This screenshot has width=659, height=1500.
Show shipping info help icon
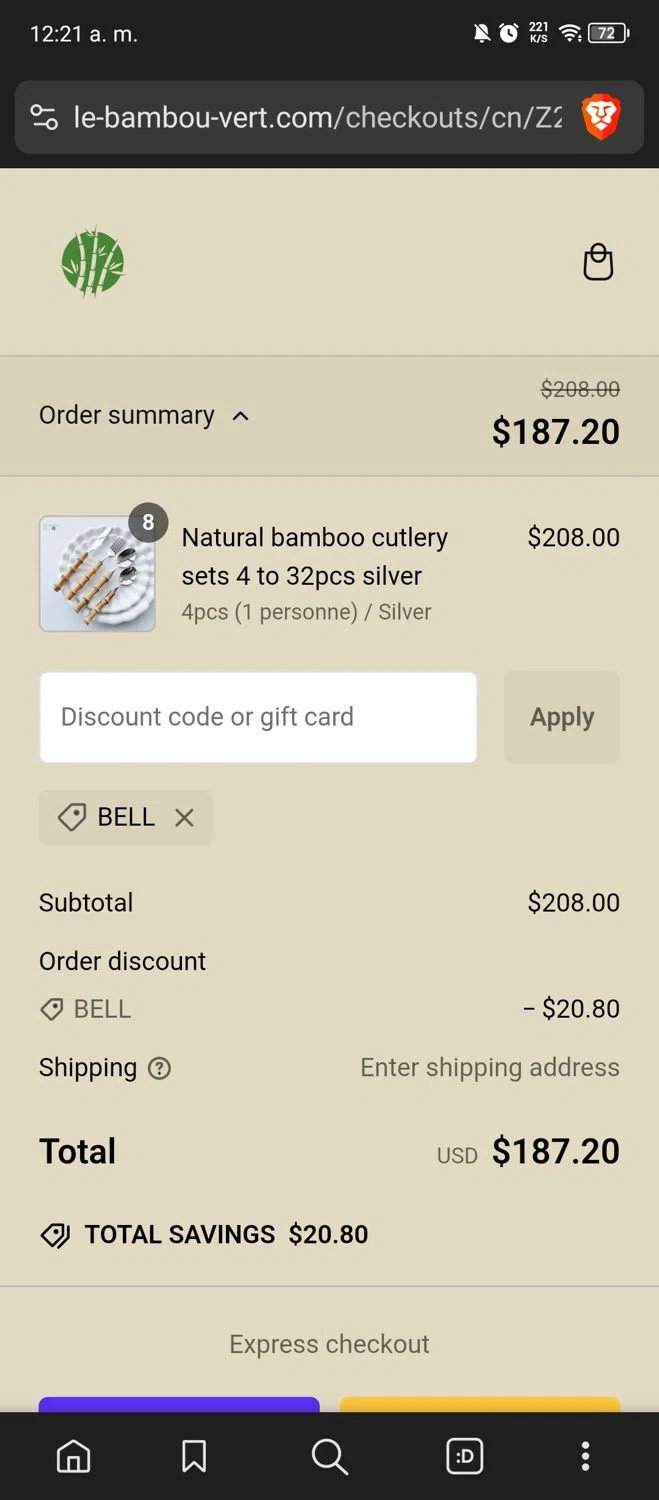click(x=159, y=1068)
